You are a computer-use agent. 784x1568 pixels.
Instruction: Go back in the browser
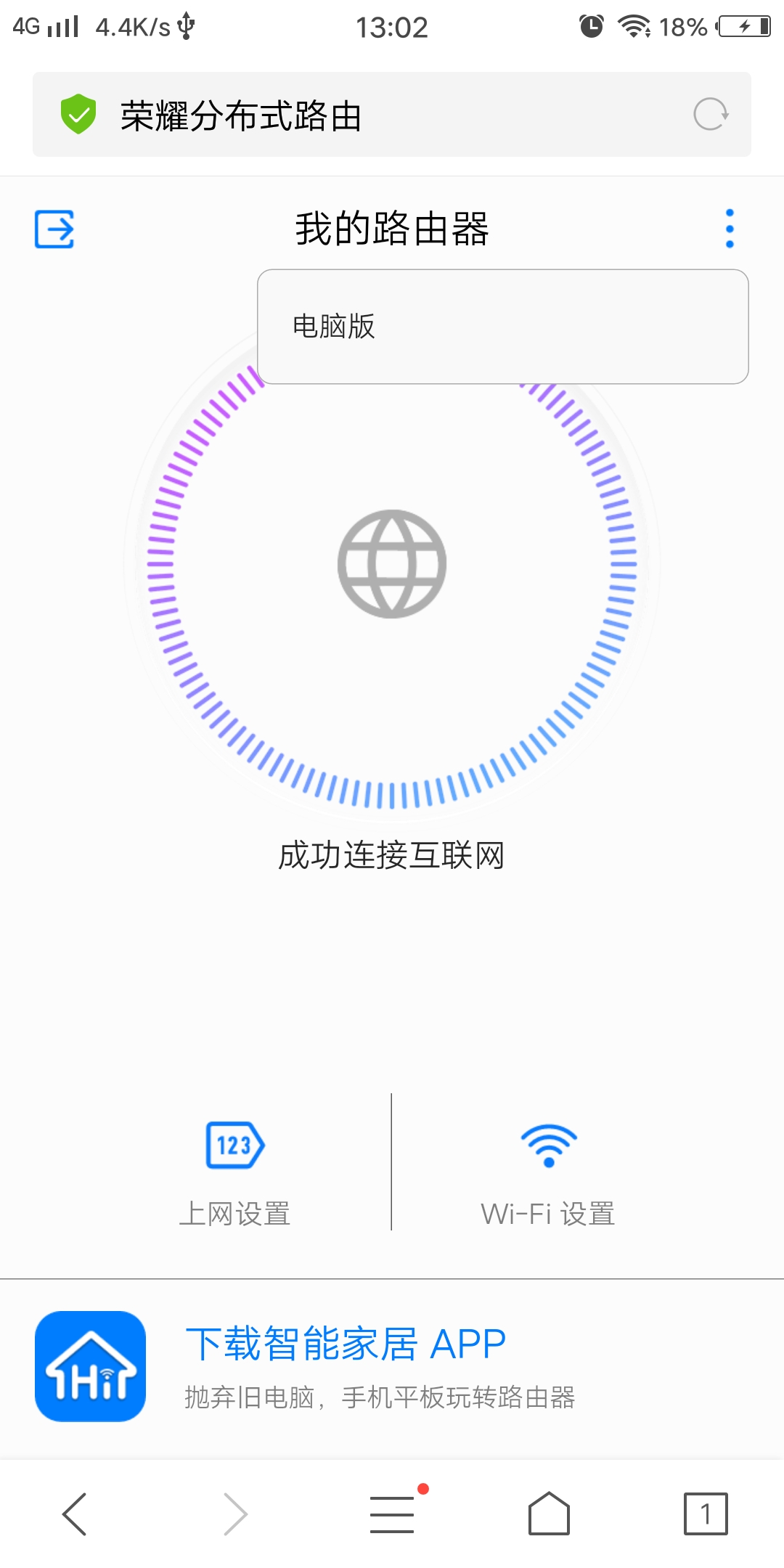pos(75,1514)
